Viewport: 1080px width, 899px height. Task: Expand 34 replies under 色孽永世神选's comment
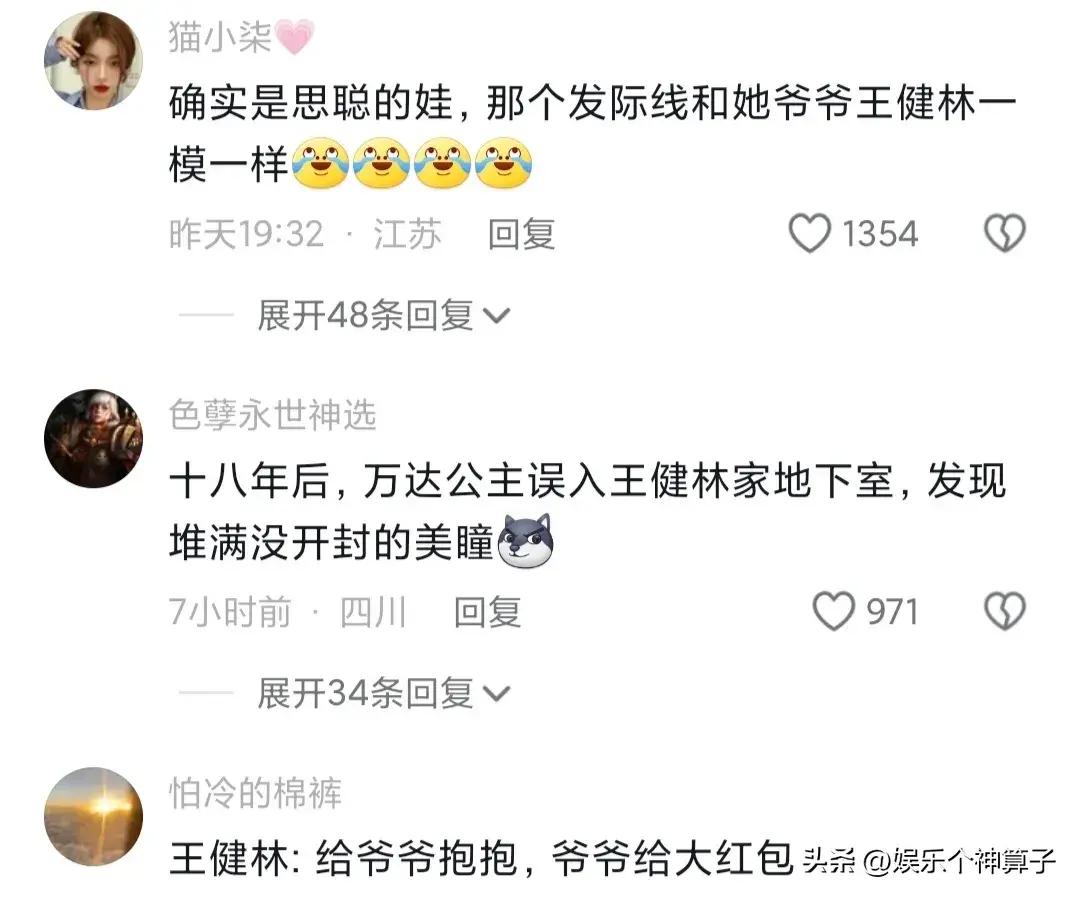coord(383,692)
